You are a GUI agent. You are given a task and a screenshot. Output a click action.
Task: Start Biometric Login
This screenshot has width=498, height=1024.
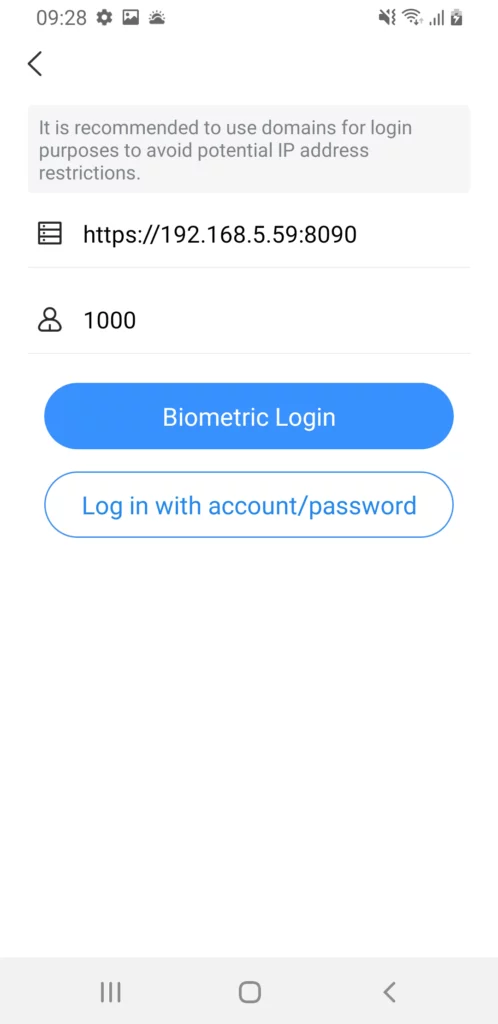[x=249, y=416]
